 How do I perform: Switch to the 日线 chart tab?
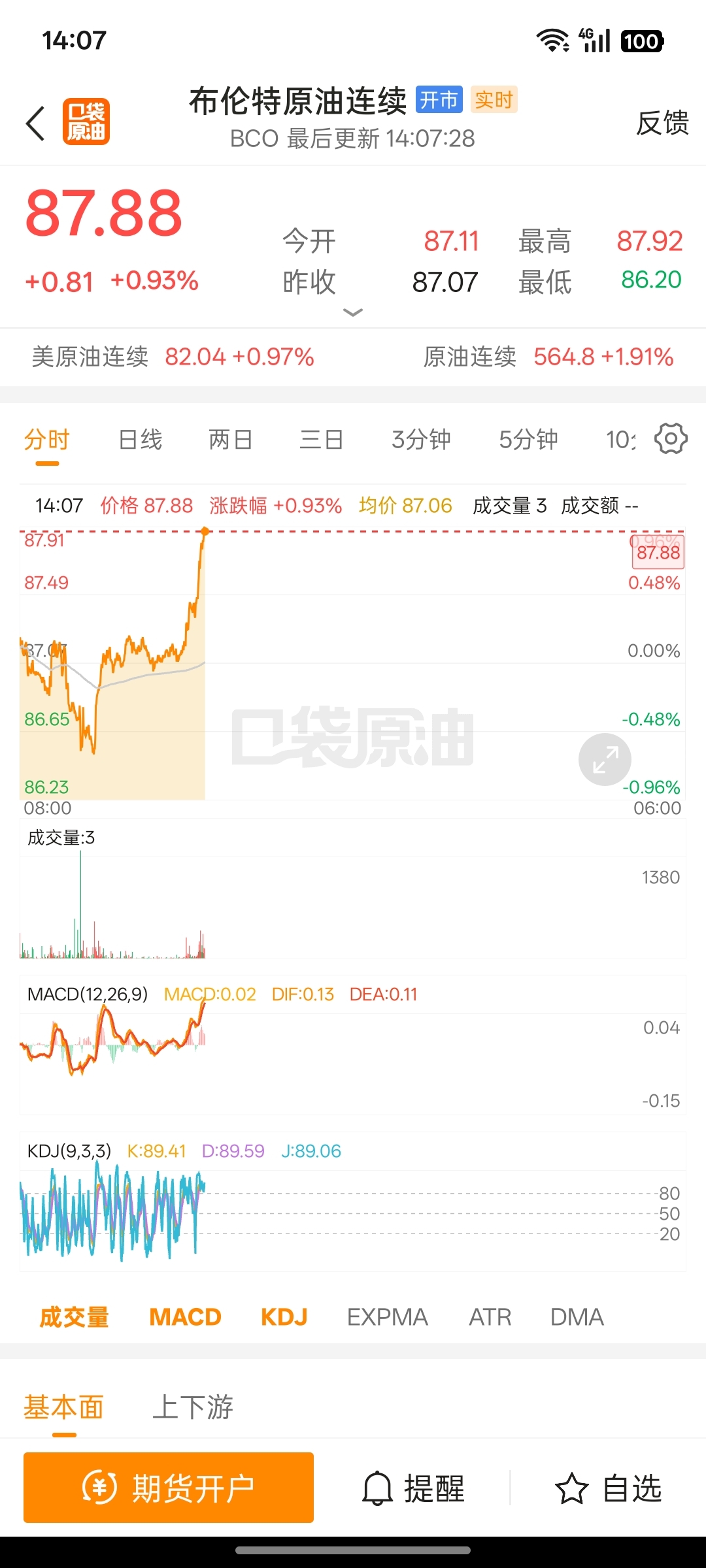coord(140,440)
